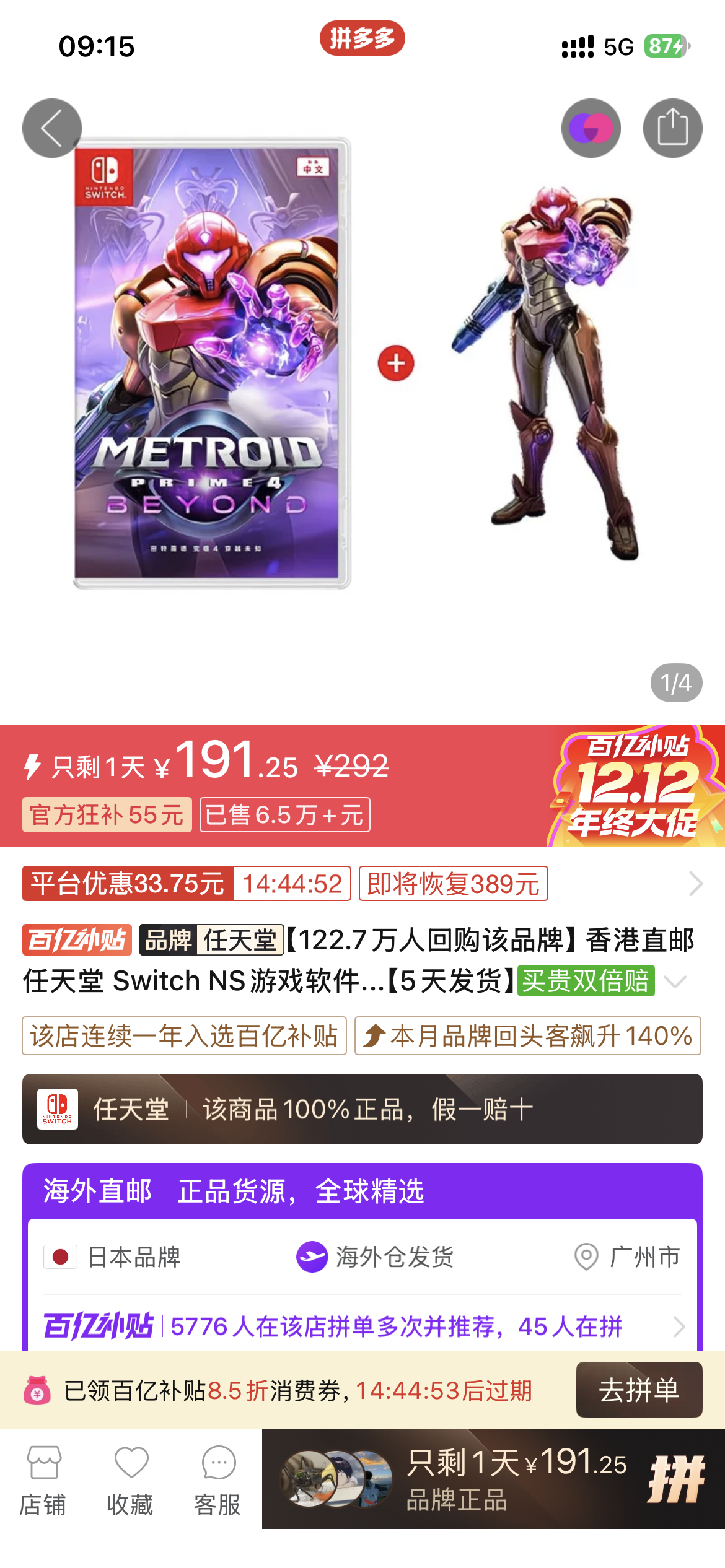725x1568 pixels.
Task: Share this product listing
Action: pyautogui.click(x=672, y=128)
